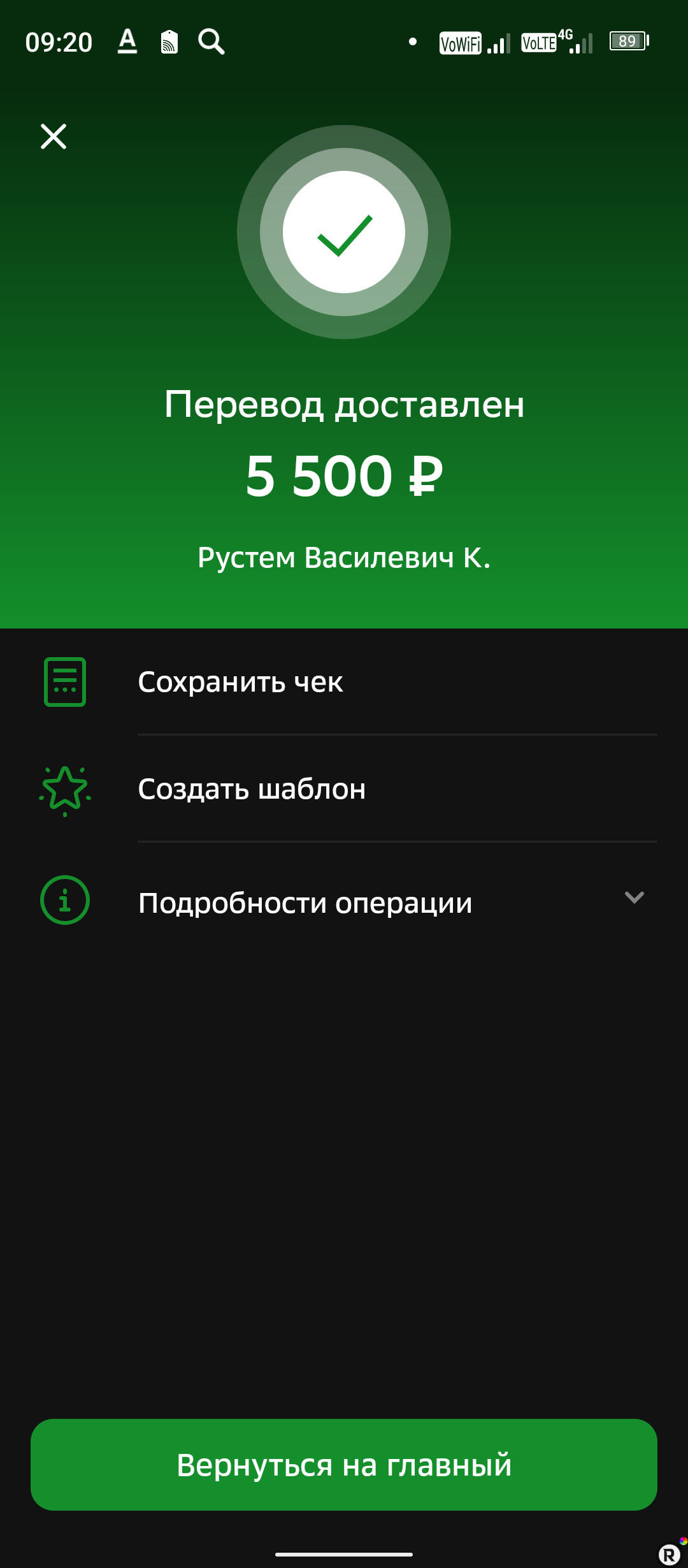Screen dimensions: 688x1568
Task: Click the receipt icon next to Сохранить чек
Action: (x=64, y=681)
